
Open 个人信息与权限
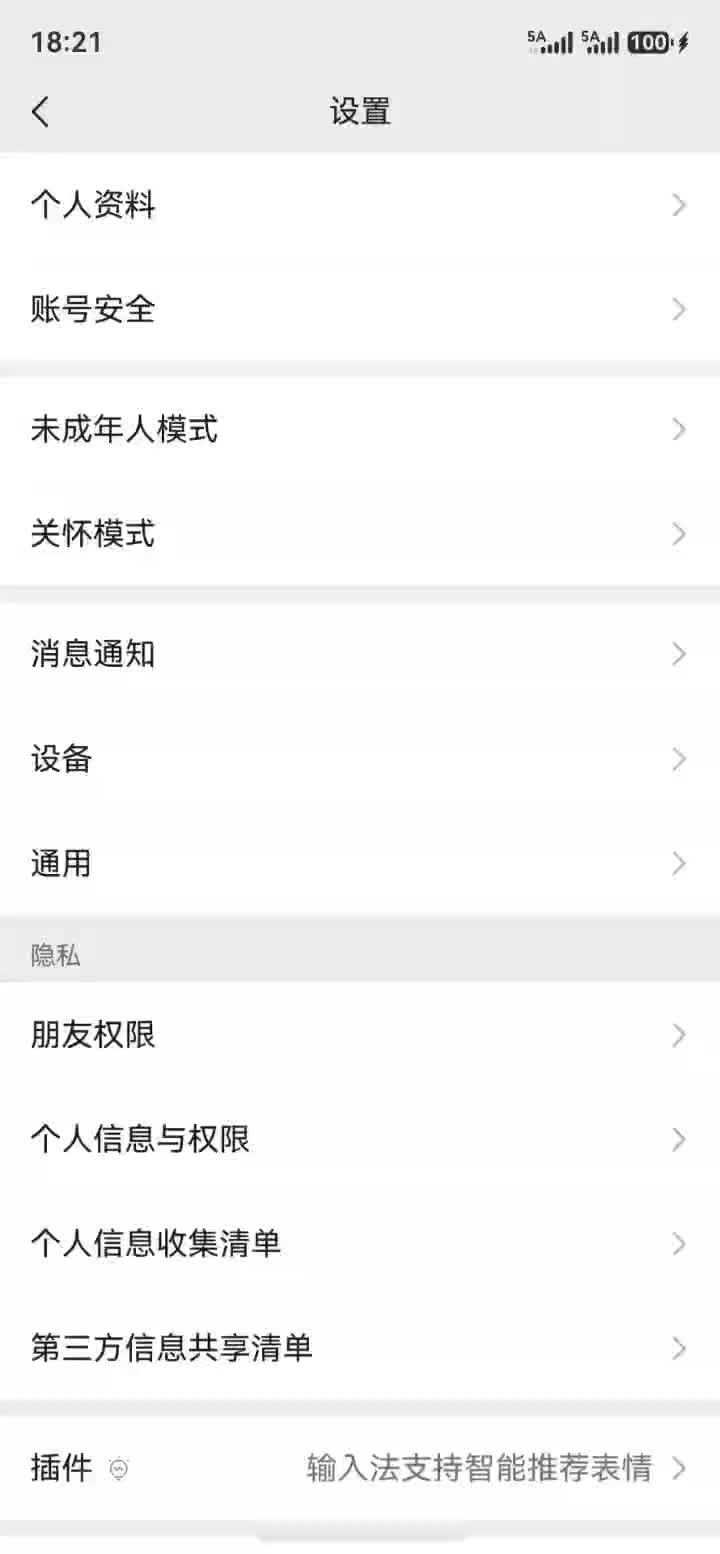[360, 1139]
